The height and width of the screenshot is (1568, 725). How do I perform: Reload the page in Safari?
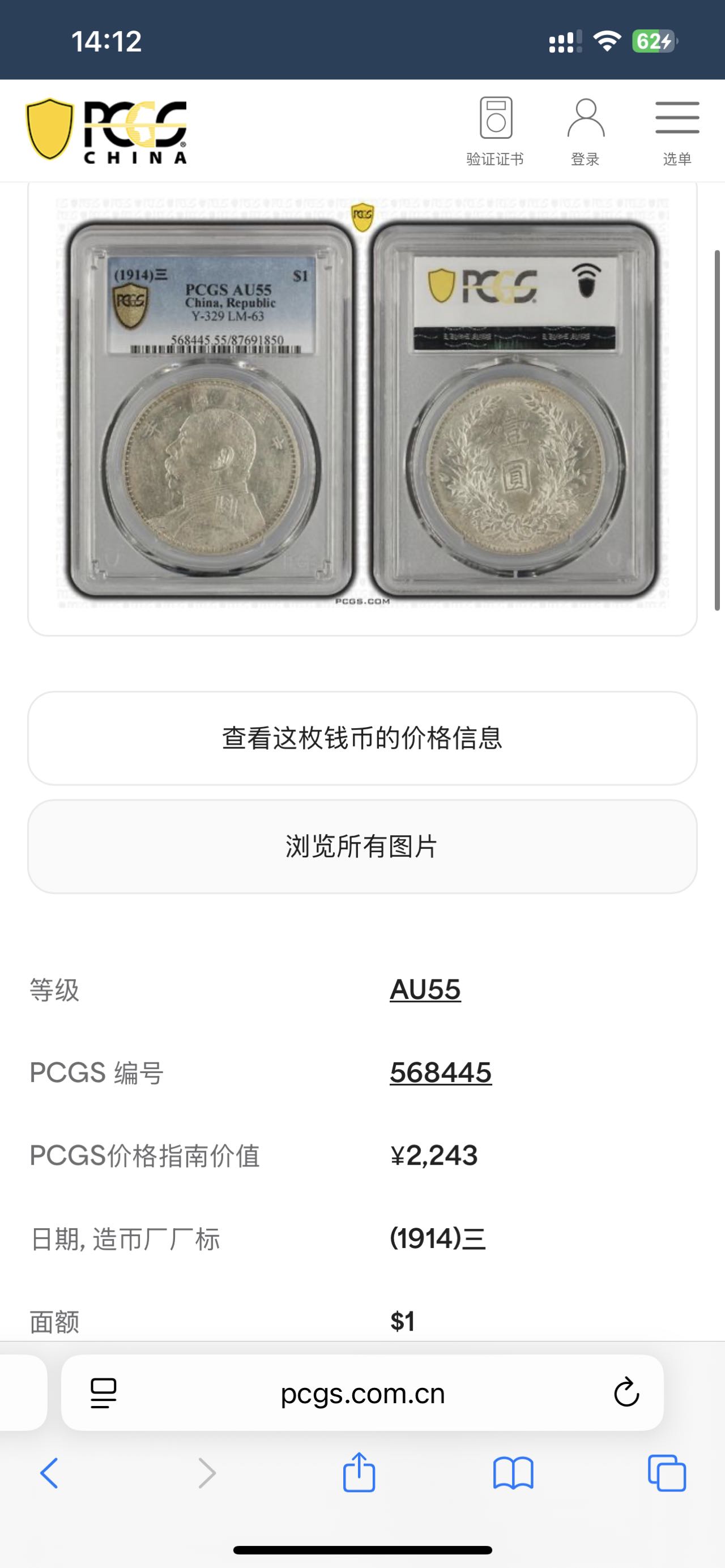click(x=626, y=1392)
